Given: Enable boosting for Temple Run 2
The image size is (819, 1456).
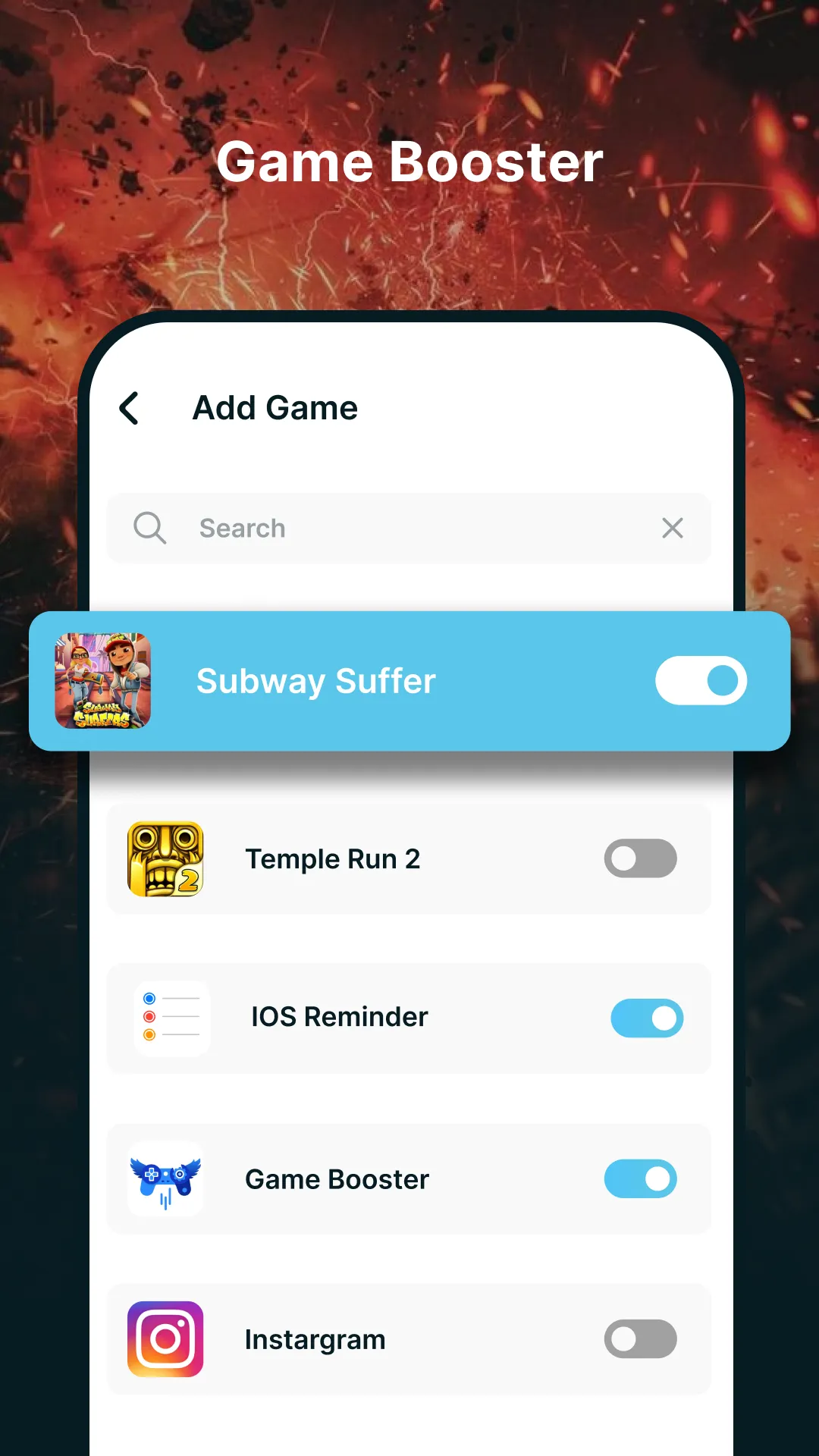Looking at the screenshot, I should click(641, 858).
